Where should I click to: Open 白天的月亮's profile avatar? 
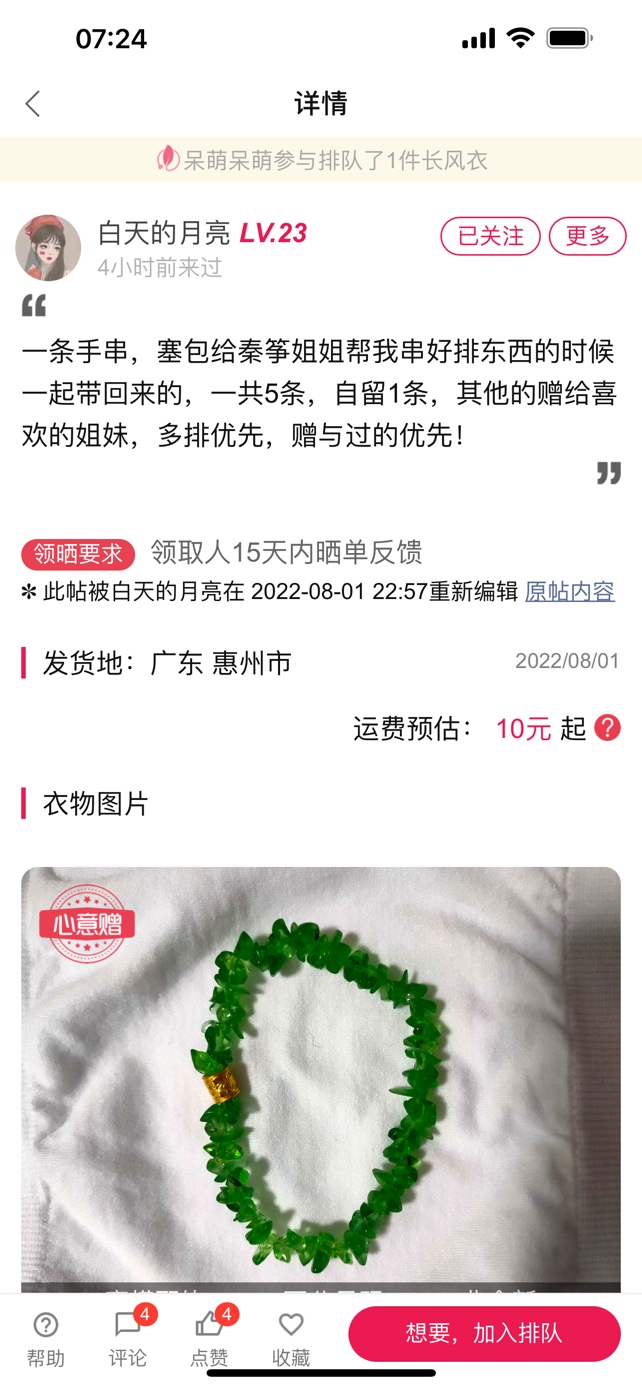(x=48, y=247)
